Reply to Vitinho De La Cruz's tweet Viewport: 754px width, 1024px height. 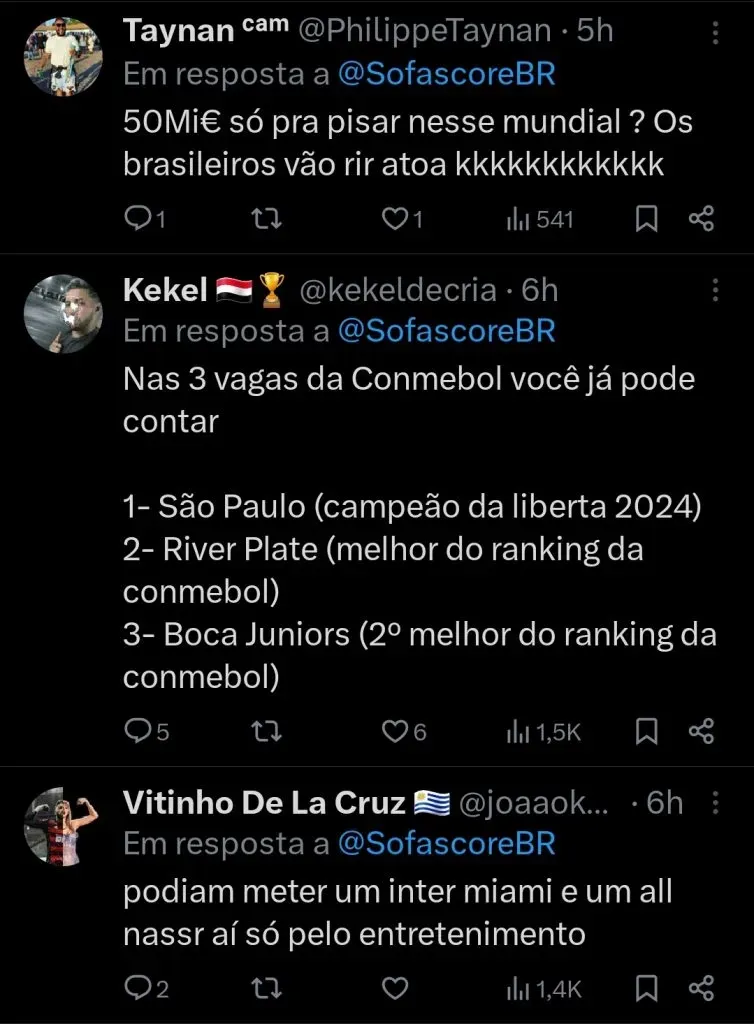click(137, 989)
